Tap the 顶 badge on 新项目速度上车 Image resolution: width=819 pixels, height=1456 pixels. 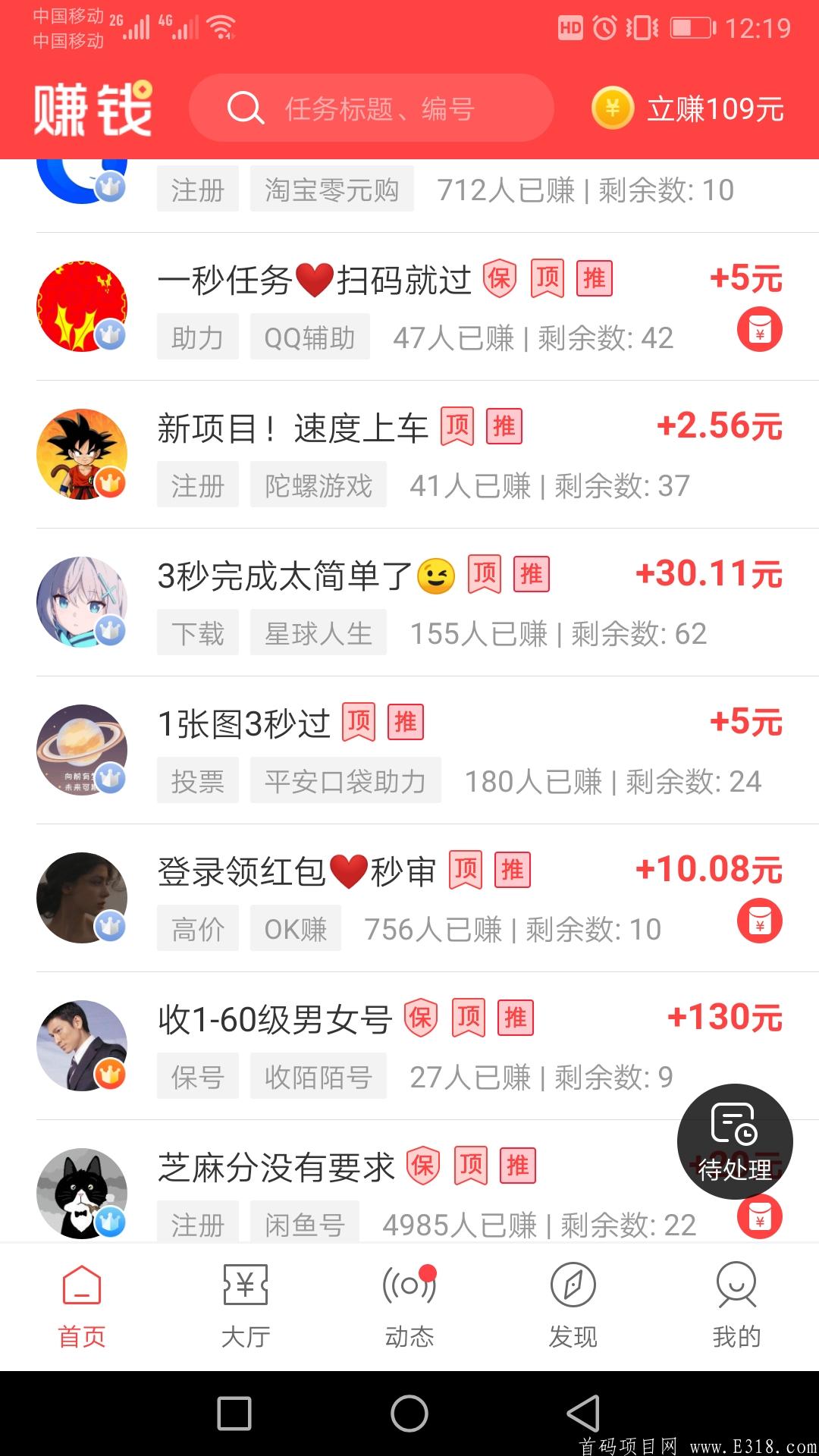pyautogui.click(x=458, y=427)
